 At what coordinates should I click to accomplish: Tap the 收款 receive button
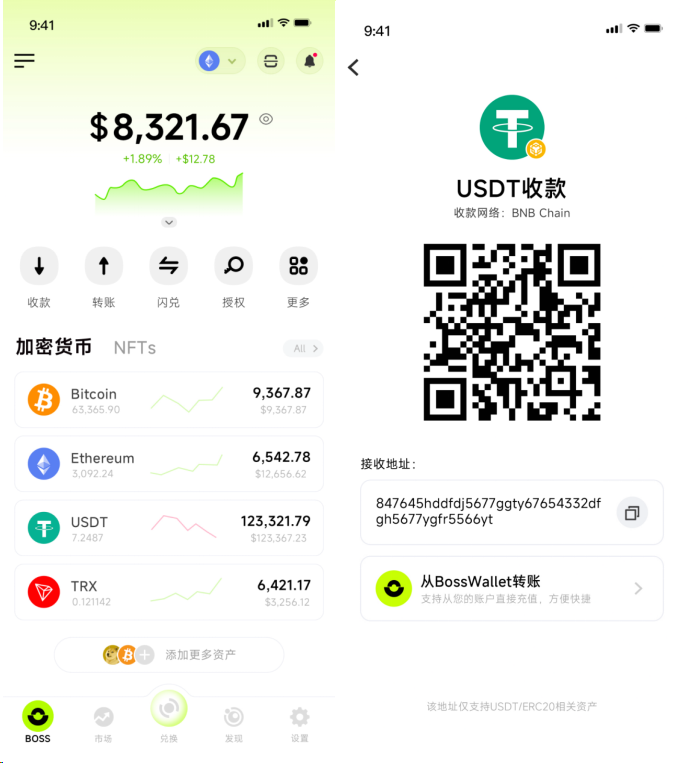coord(39,266)
